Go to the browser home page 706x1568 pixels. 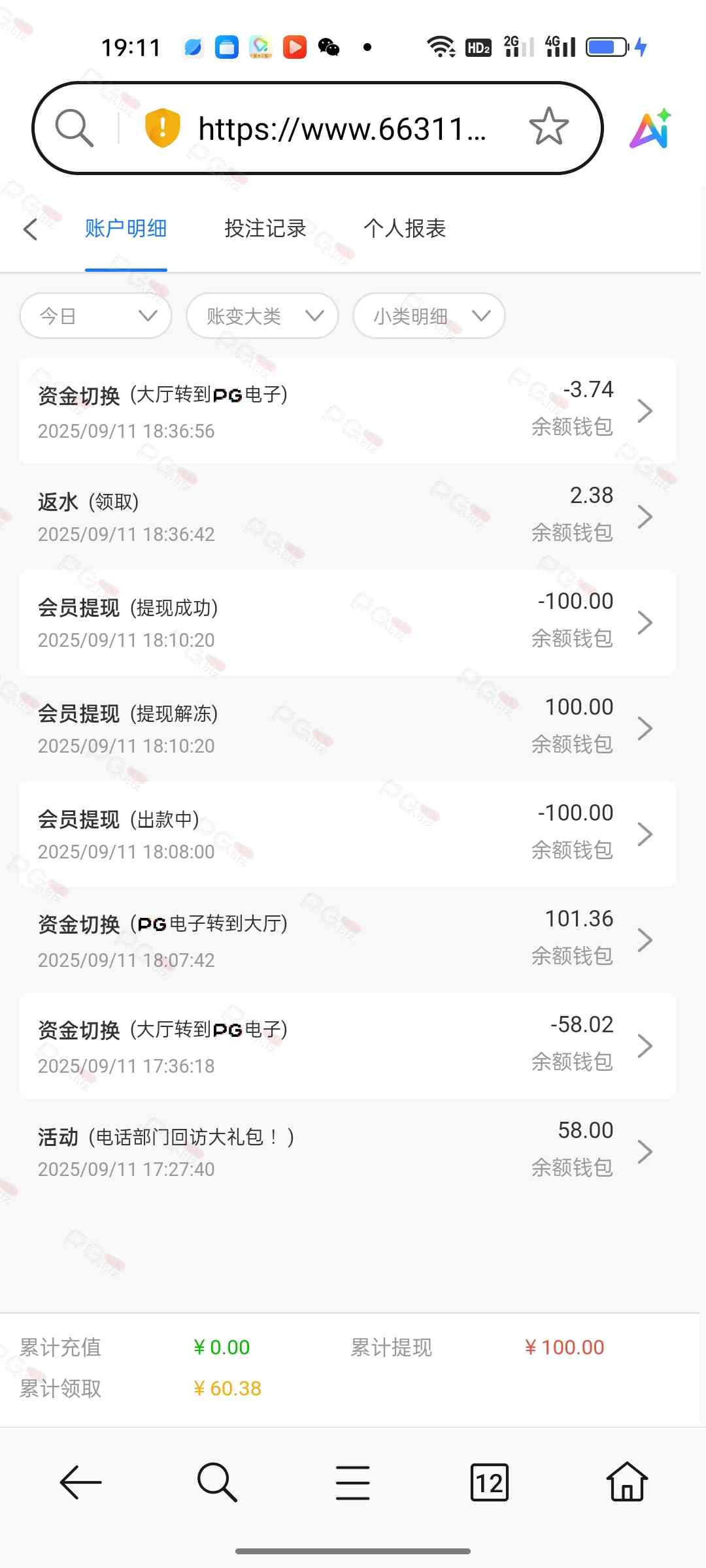pyautogui.click(x=627, y=1482)
